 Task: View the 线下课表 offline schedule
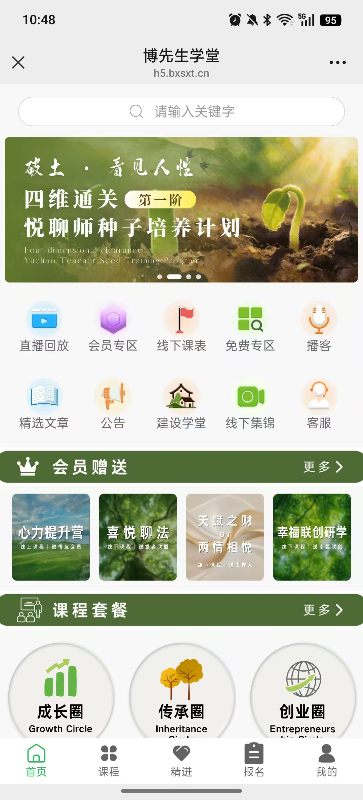click(x=181, y=327)
